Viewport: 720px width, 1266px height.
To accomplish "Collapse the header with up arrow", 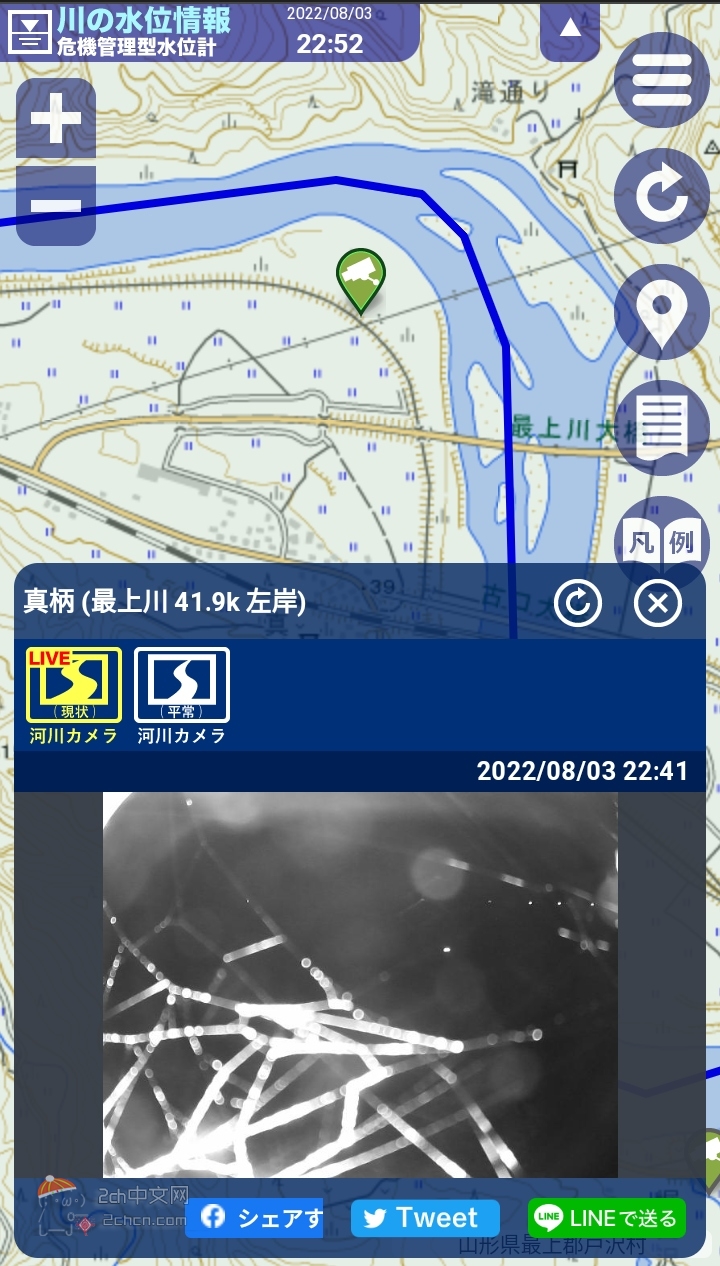I will tap(570, 29).
